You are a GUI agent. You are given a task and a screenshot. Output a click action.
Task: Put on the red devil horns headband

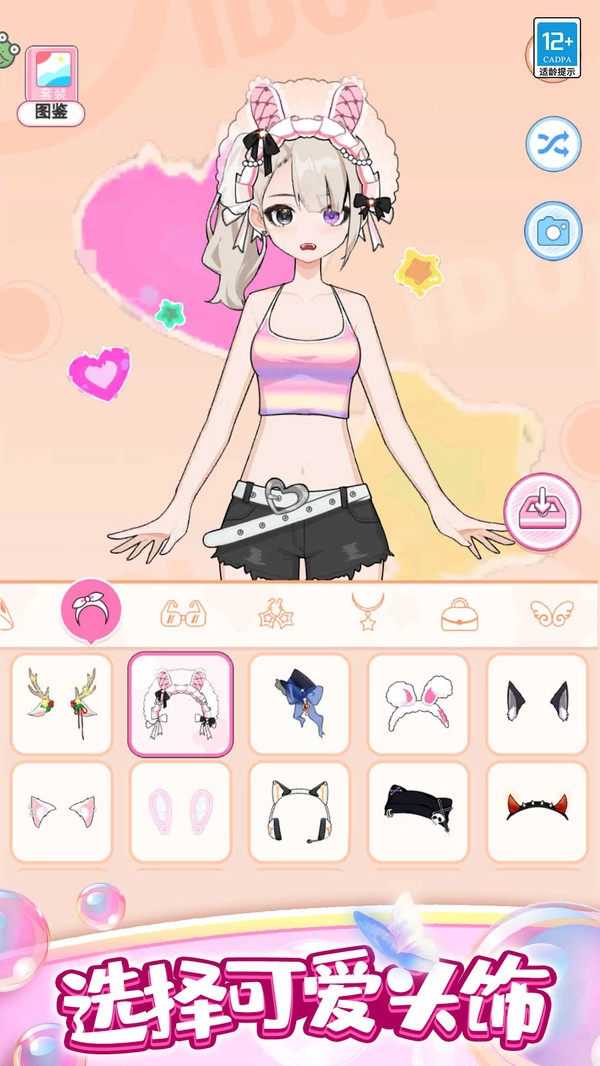(536, 811)
